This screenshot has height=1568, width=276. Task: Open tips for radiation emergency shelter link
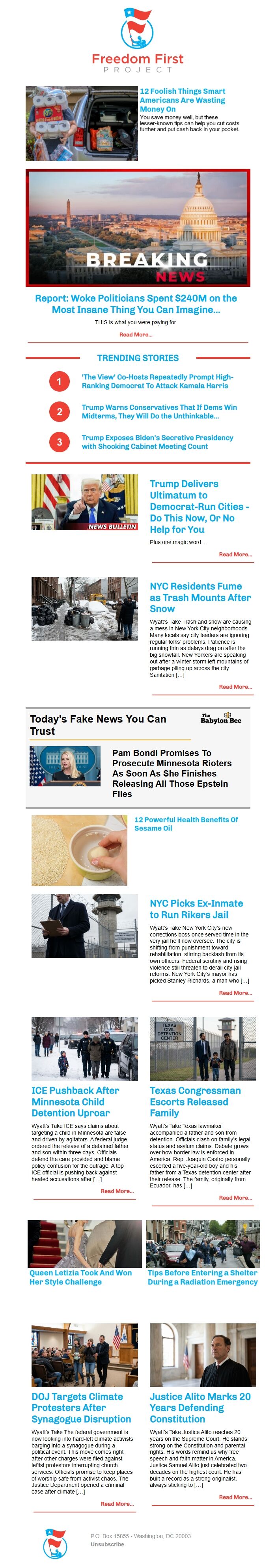click(202, 1277)
